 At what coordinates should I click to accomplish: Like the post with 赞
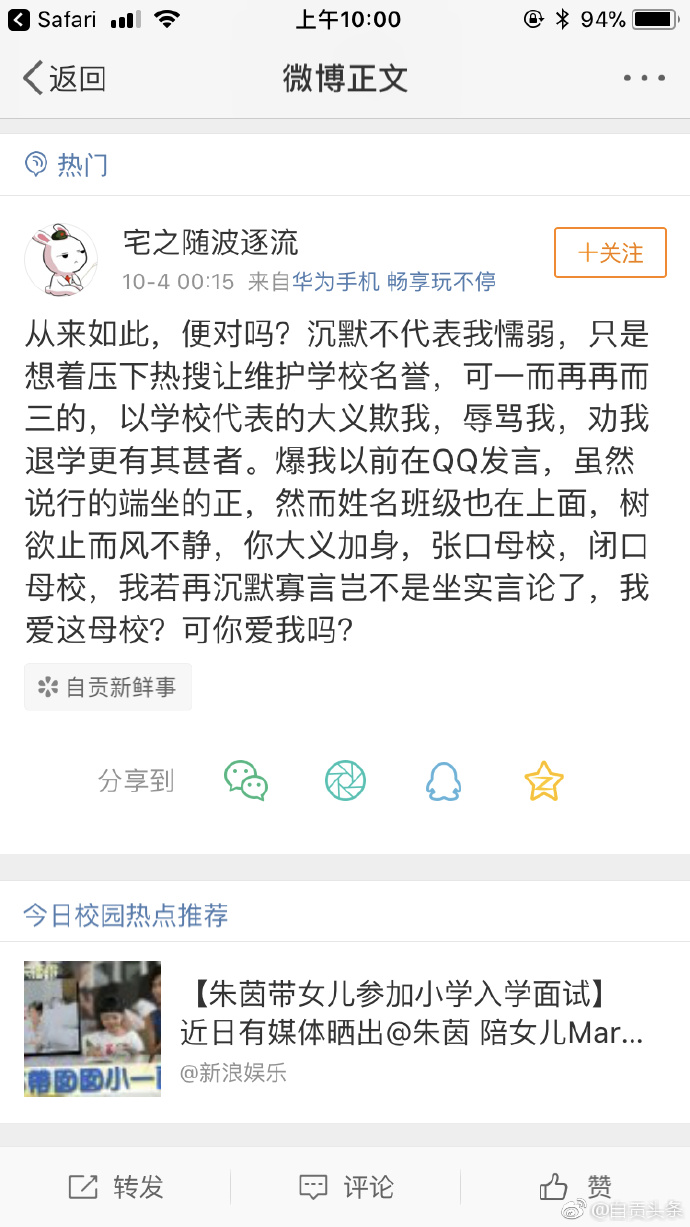575,1187
